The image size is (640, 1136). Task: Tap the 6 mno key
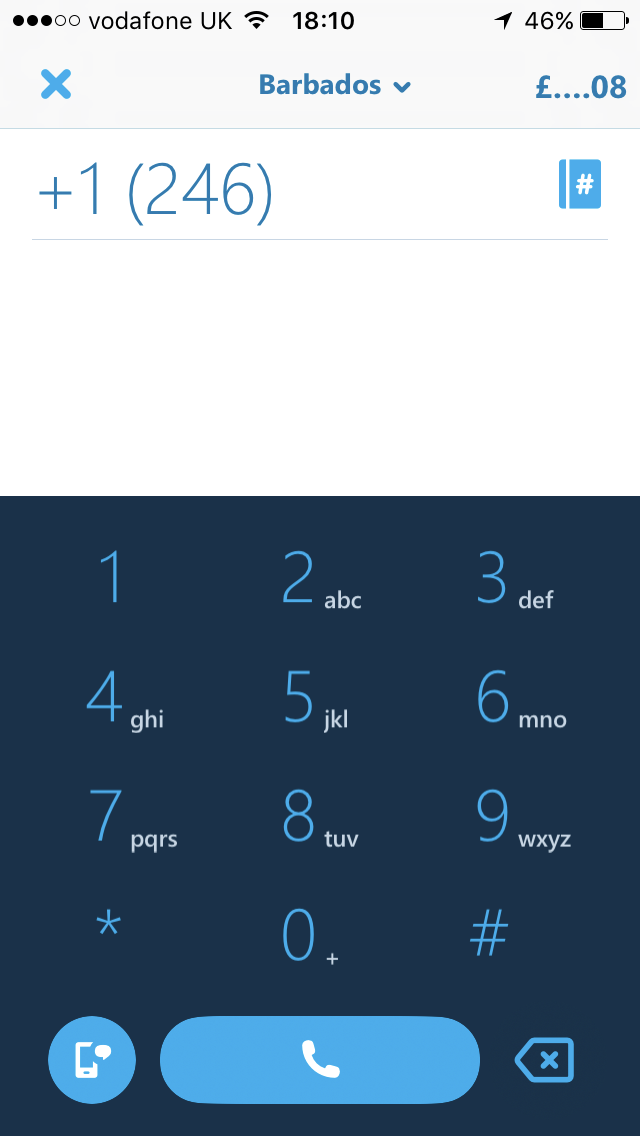tap(521, 697)
